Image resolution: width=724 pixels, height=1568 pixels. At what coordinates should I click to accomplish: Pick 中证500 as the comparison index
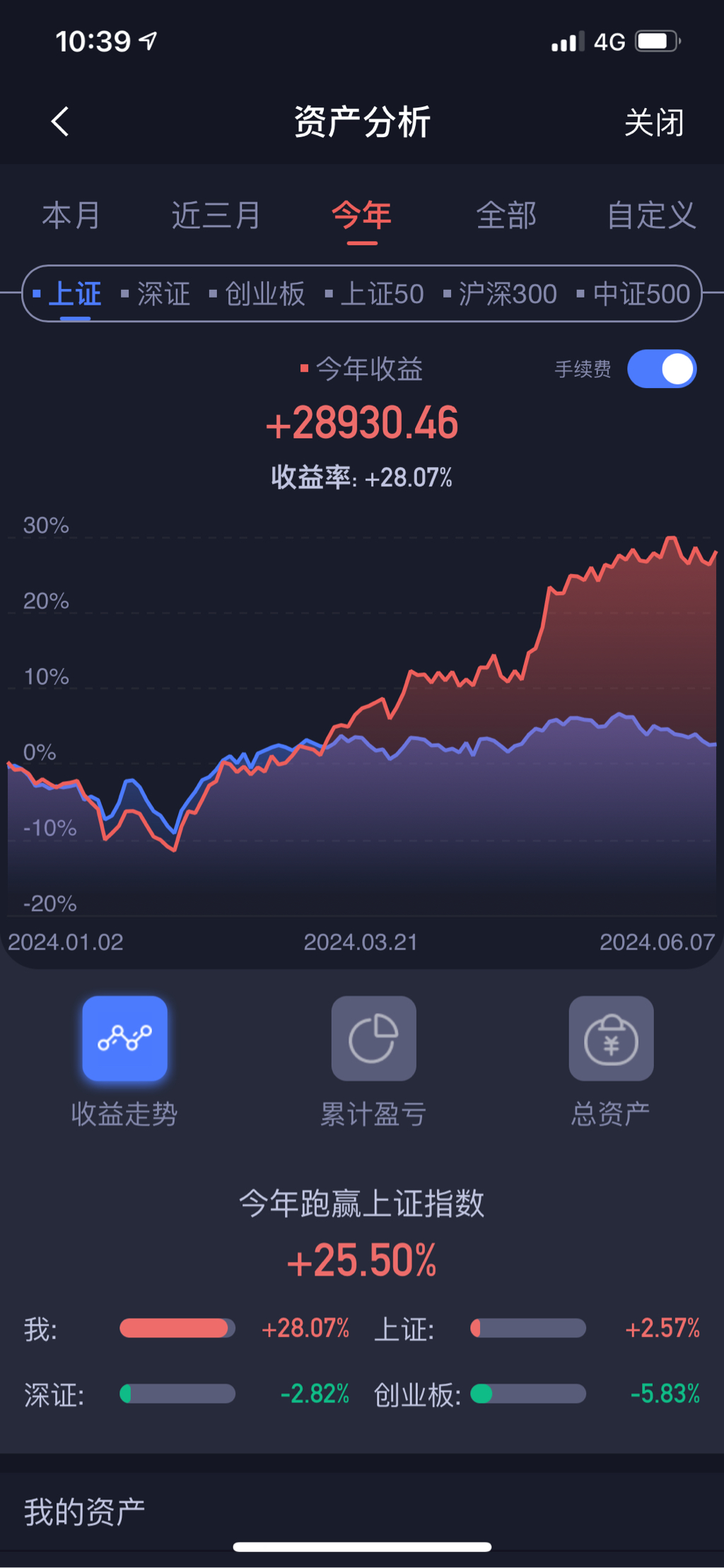pyautogui.click(x=641, y=294)
